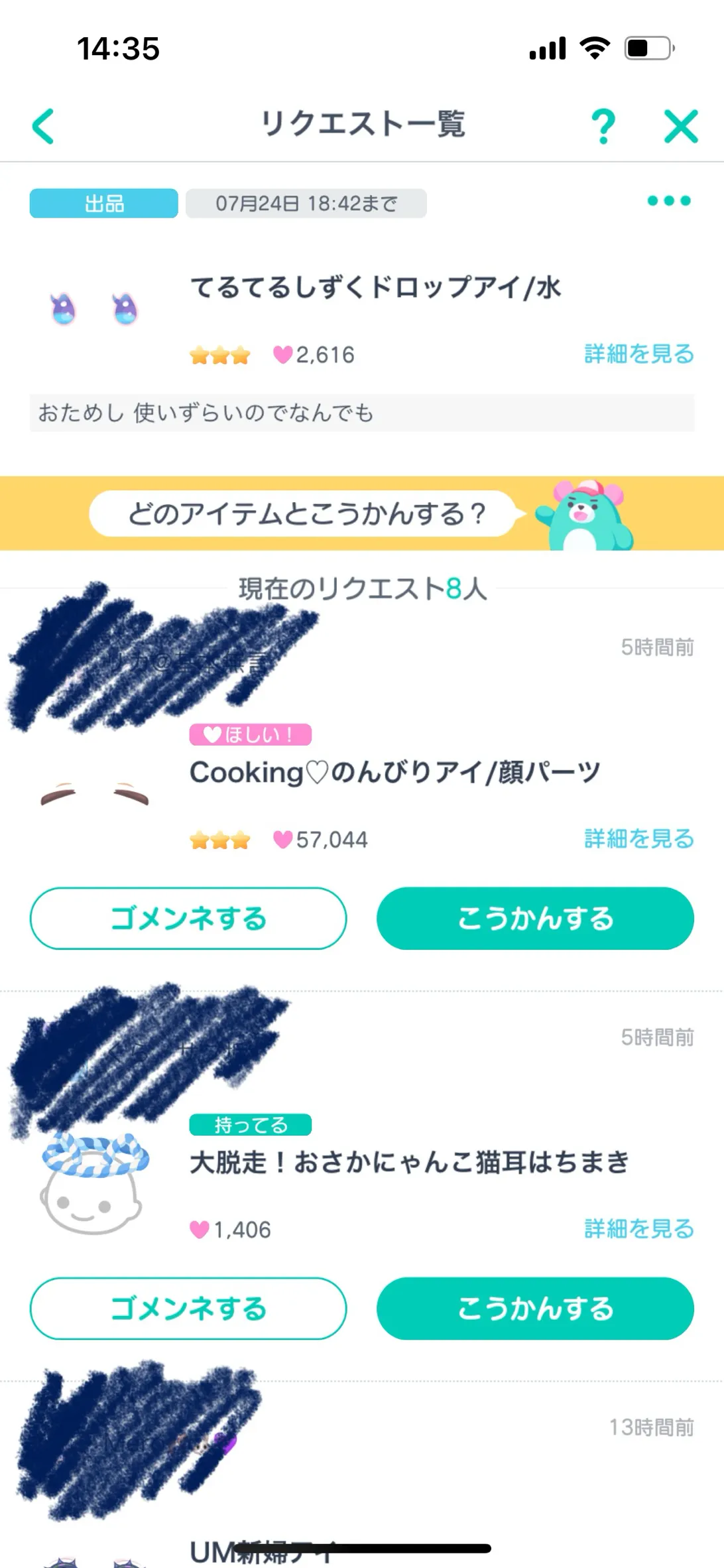Tap こうかんする for Cooking♡のんびりアイ
The height and width of the screenshot is (1568, 724).
tap(535, 919)
